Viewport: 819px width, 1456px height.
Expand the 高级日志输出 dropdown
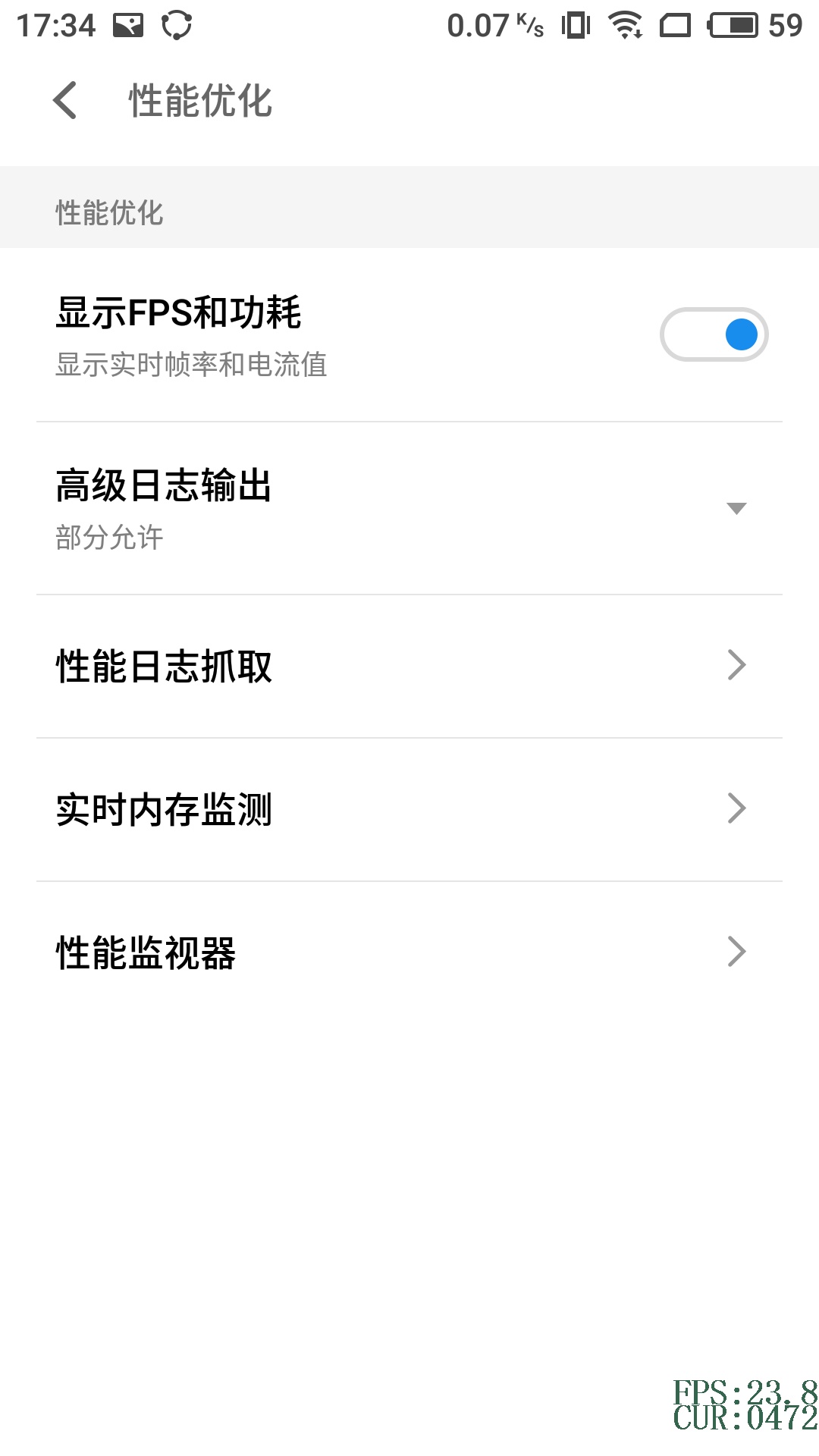[x=736, y=510]
